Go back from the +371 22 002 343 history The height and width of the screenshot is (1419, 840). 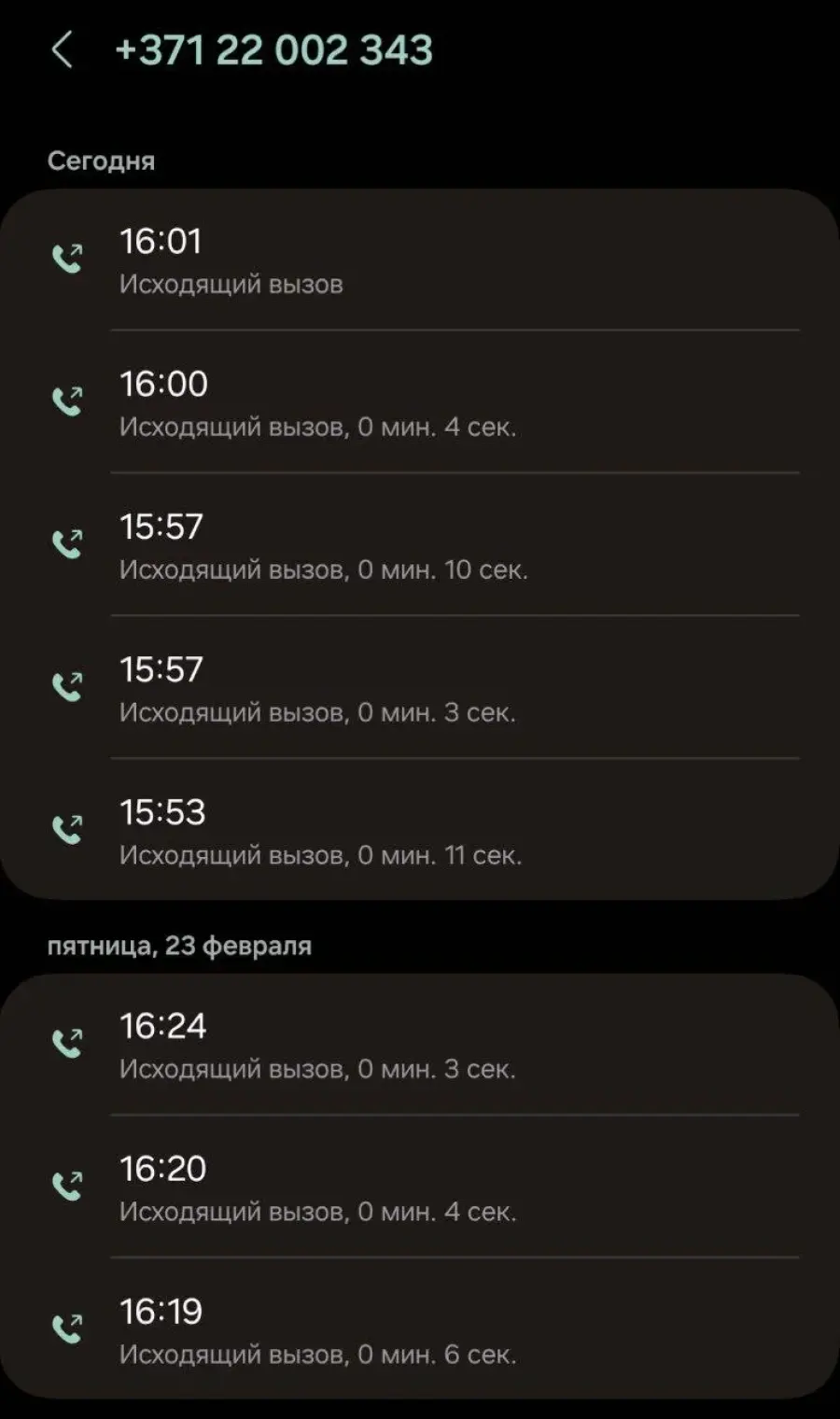[x=62, y=49]
